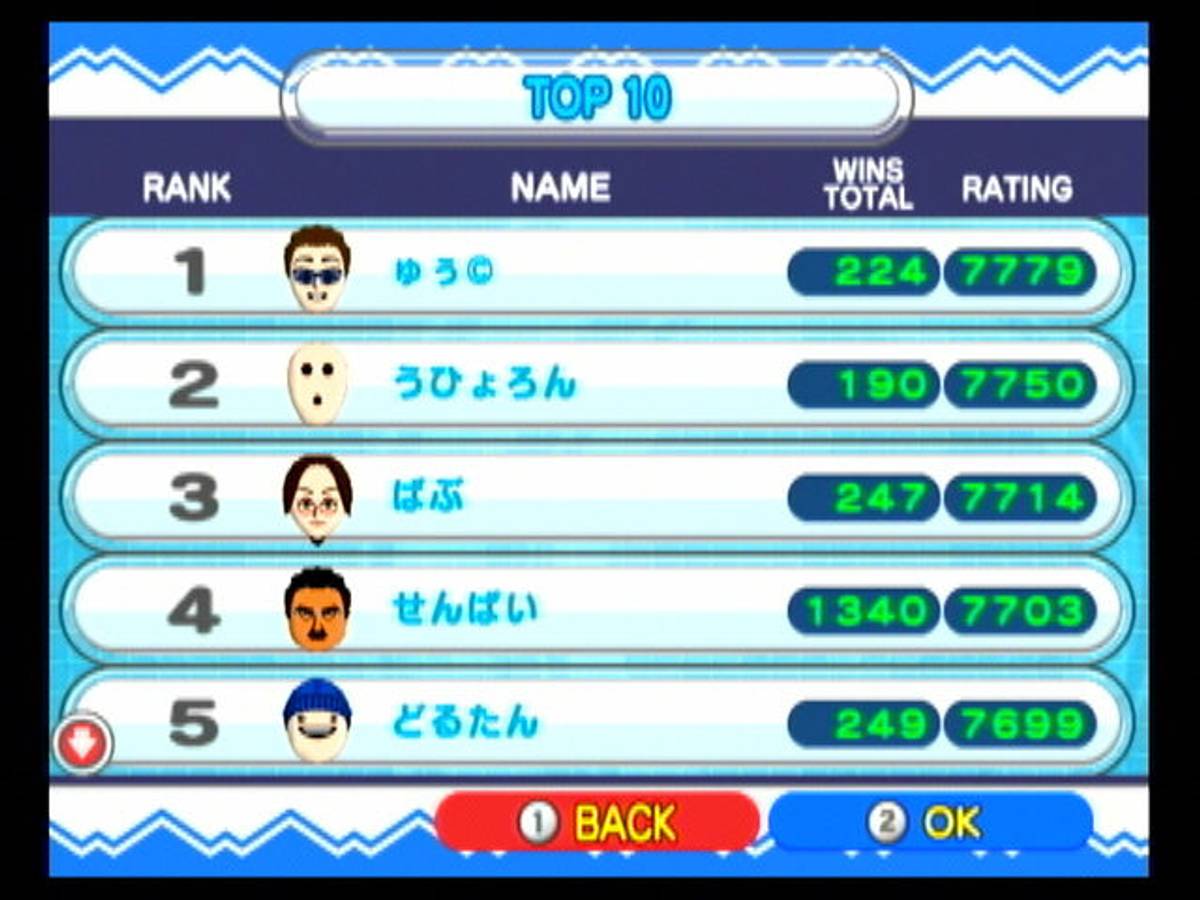Choose the rank 4 player せんぱい
This screenshot has height=900, width=1200.
pyautogui.click(x=597, y=610)
